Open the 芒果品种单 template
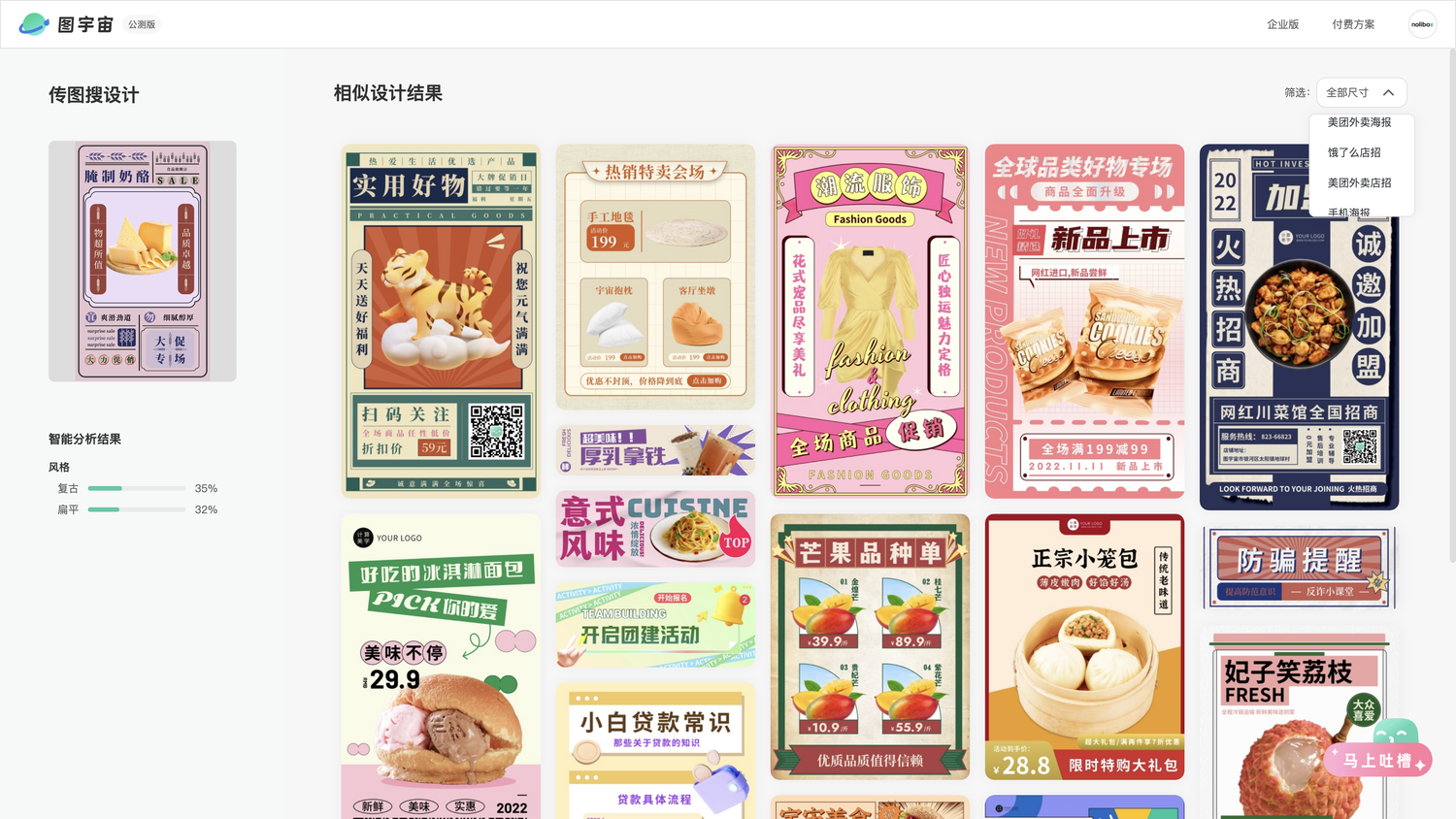Image resolution: width=1456 pixels, height=819 pixels. tap(870, 646)
